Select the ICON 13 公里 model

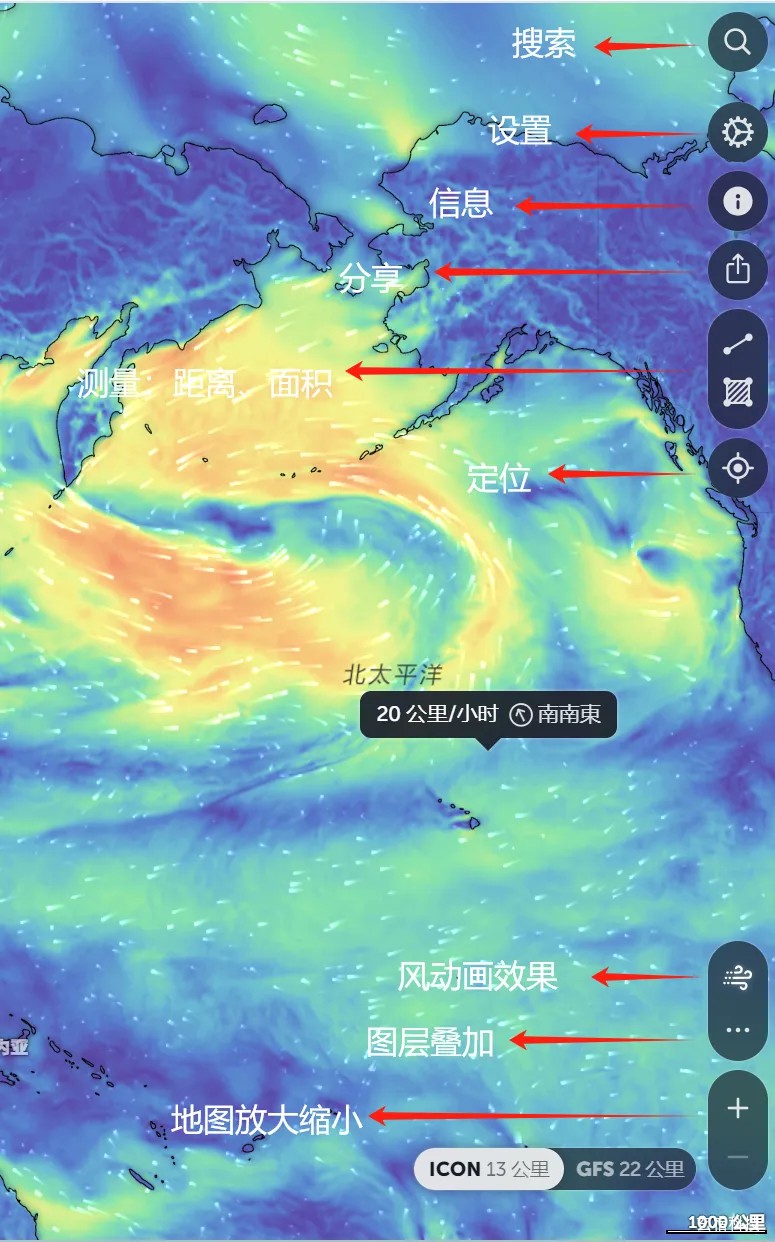pyautogui.click(x=489, y=1169)
